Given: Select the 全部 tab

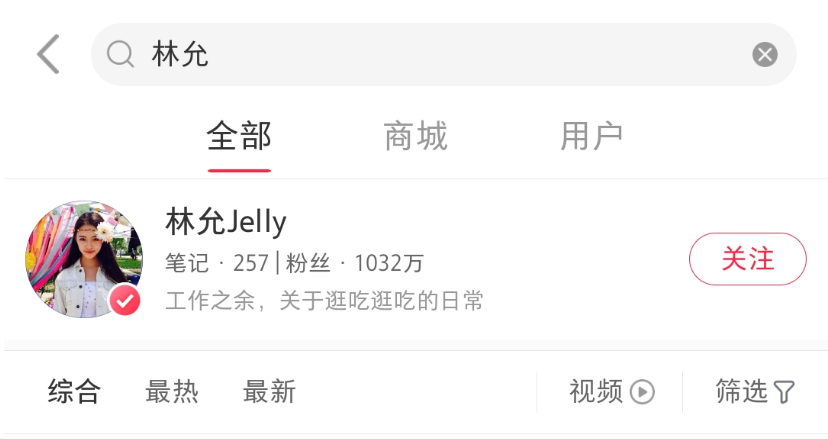Looking at the screenshot, I should pyautogui.click(x=239, y=136).
